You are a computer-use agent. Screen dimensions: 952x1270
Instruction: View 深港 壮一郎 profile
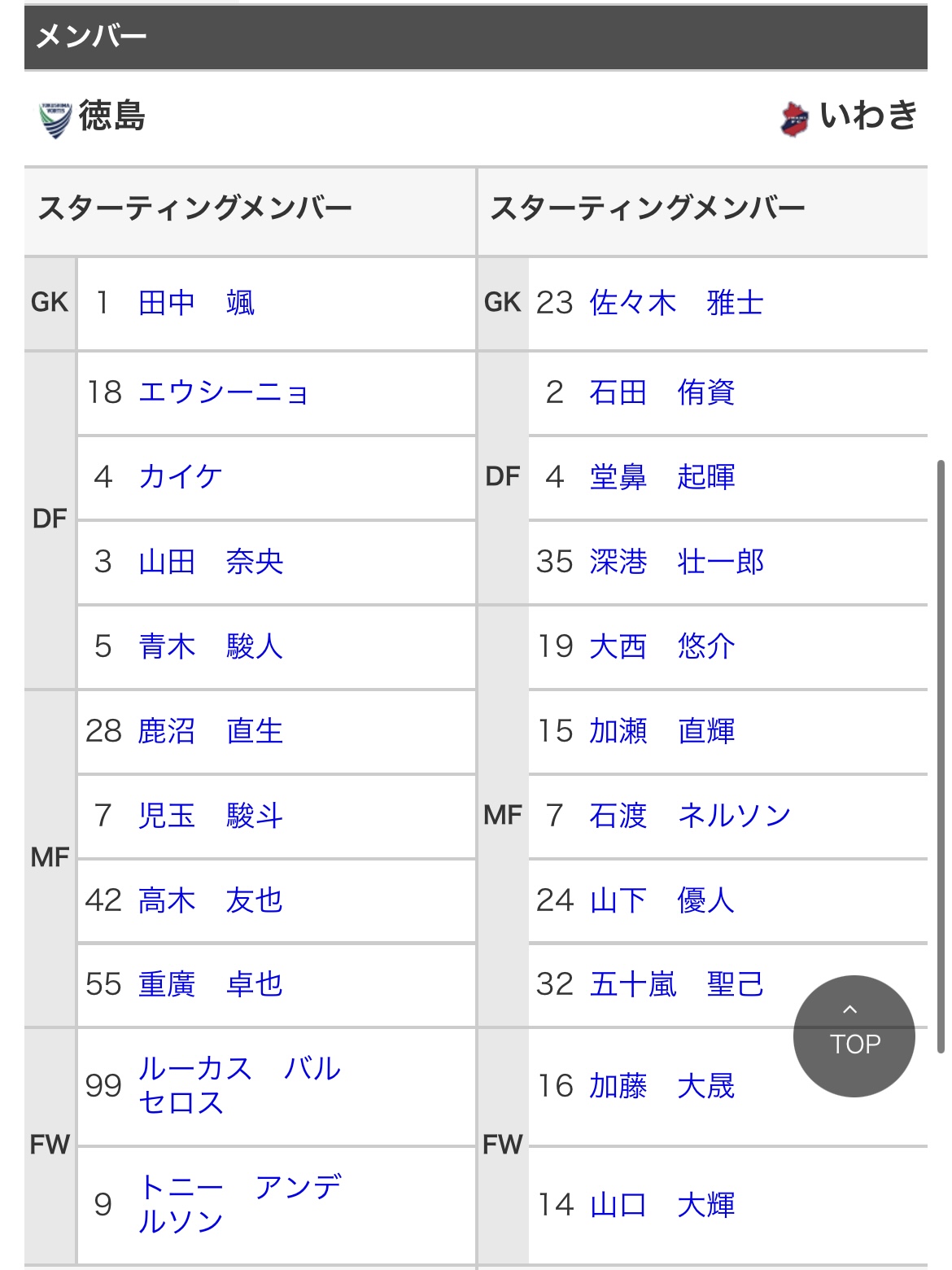pos(677,562)
